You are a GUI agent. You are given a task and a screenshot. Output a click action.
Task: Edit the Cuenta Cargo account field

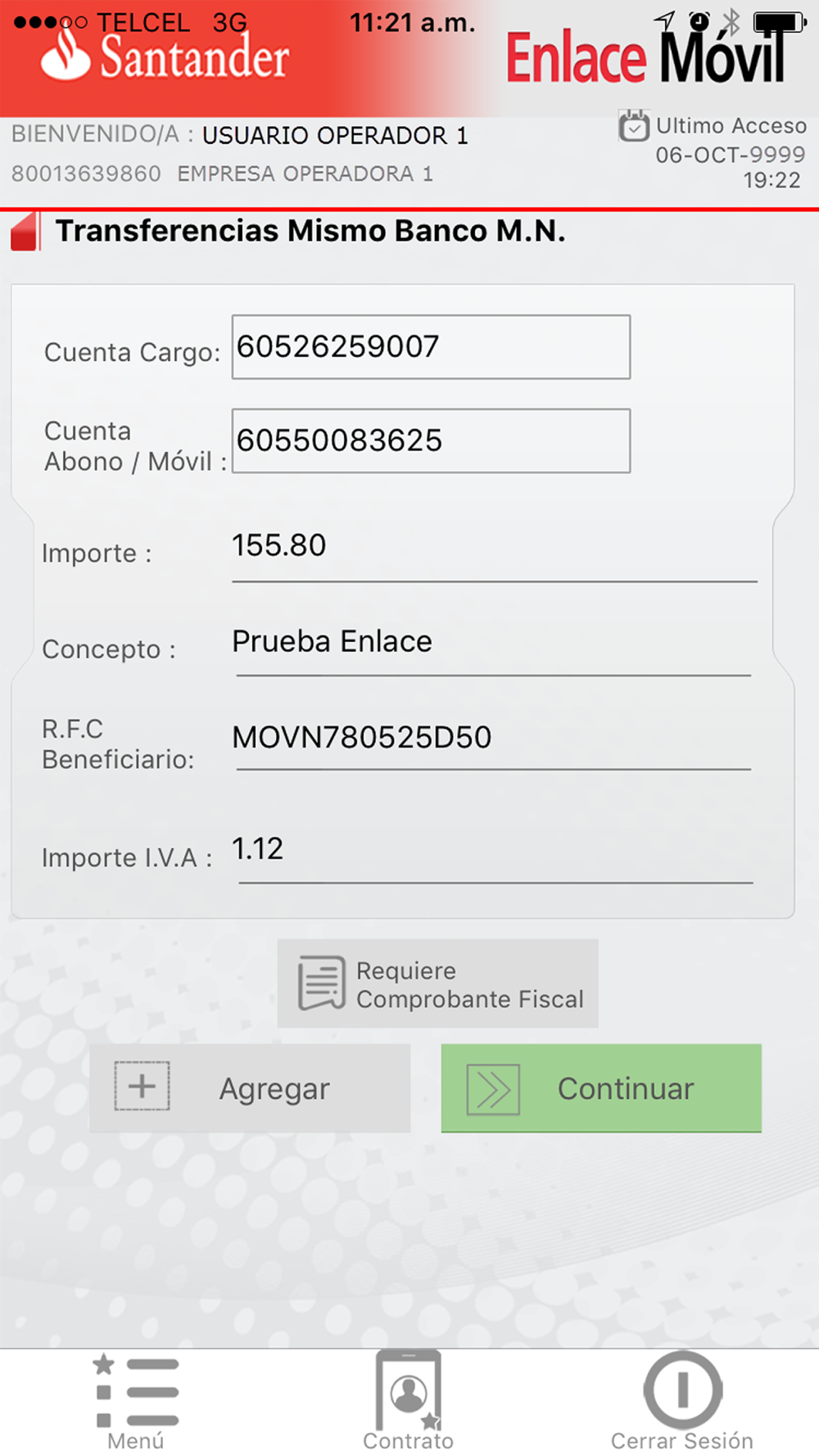point(431,347)
